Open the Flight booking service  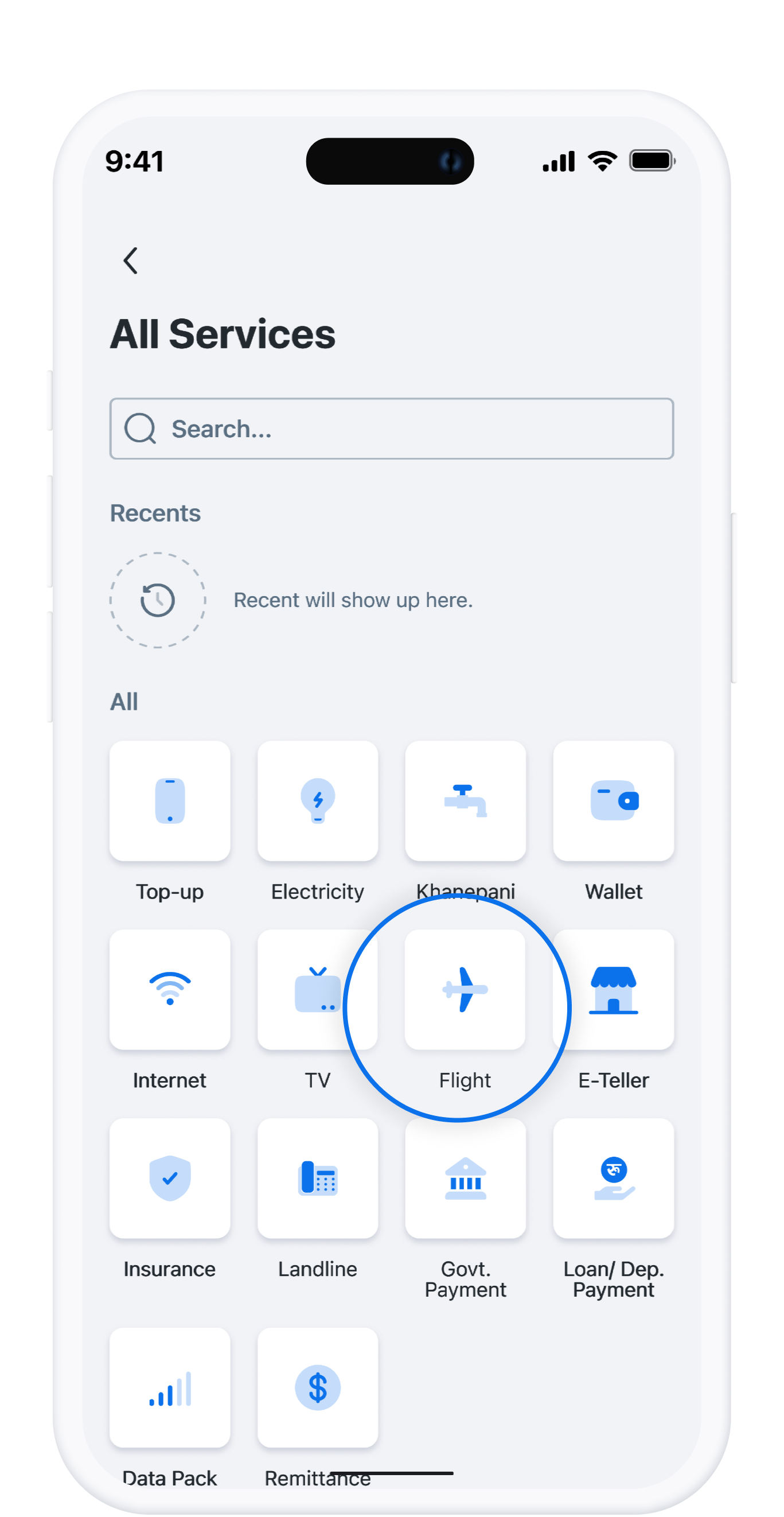tap(465, 989)
